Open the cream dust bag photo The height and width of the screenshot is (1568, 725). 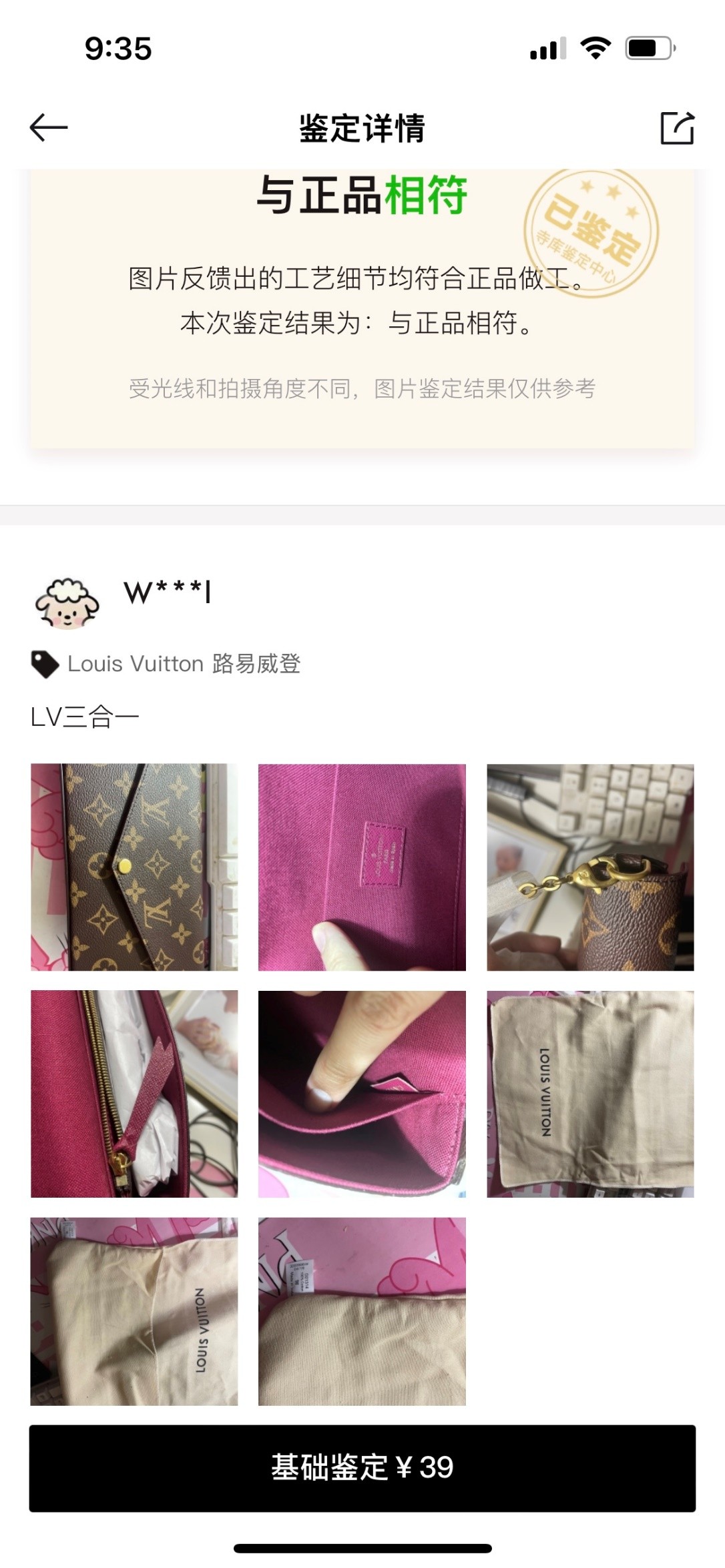[134, 1311]
